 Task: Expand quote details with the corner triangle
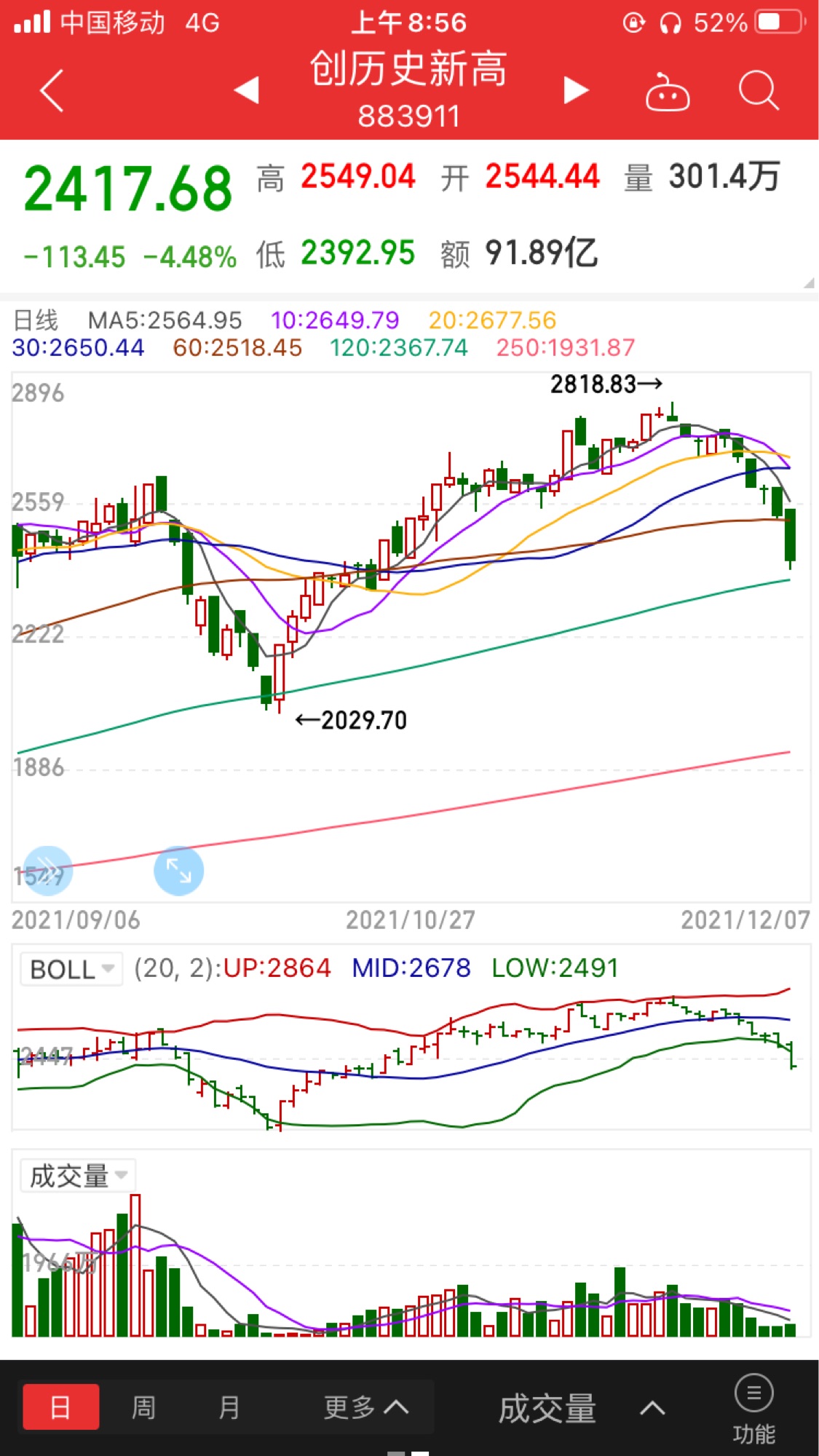pyautogui.click(x=809, y=282)
